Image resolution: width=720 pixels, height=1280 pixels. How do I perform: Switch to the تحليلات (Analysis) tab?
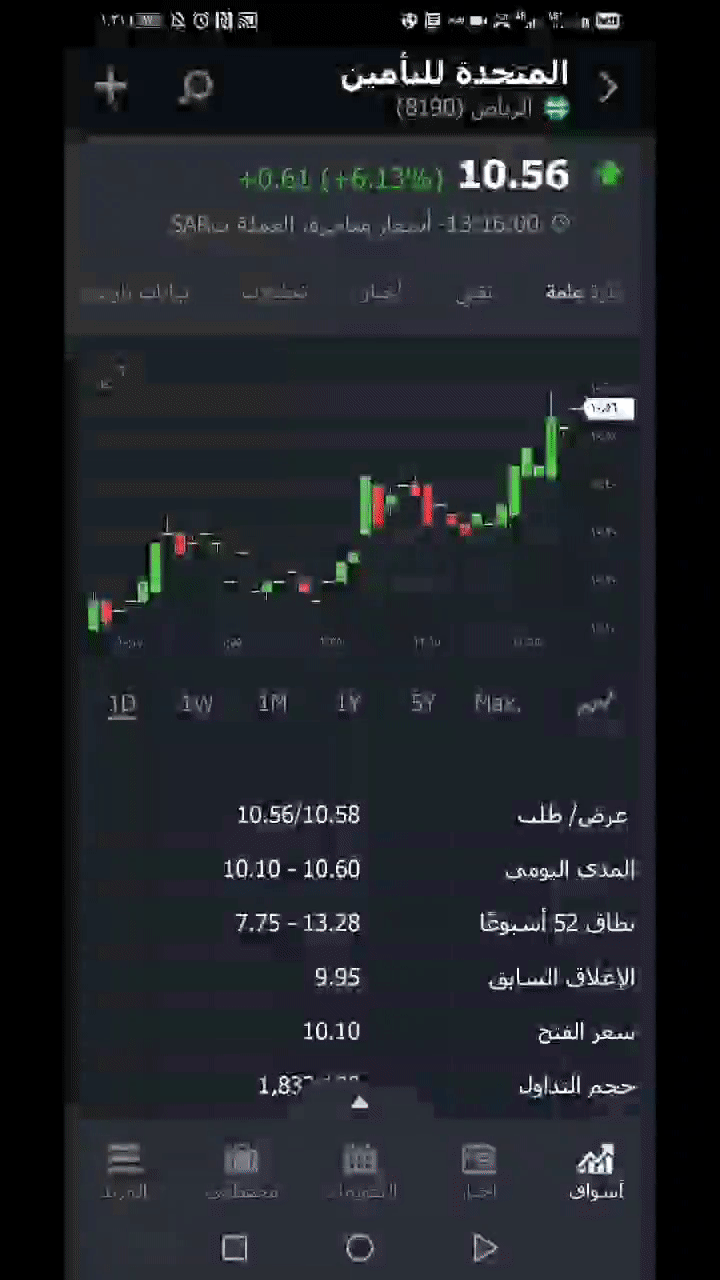tap(274, 292)
